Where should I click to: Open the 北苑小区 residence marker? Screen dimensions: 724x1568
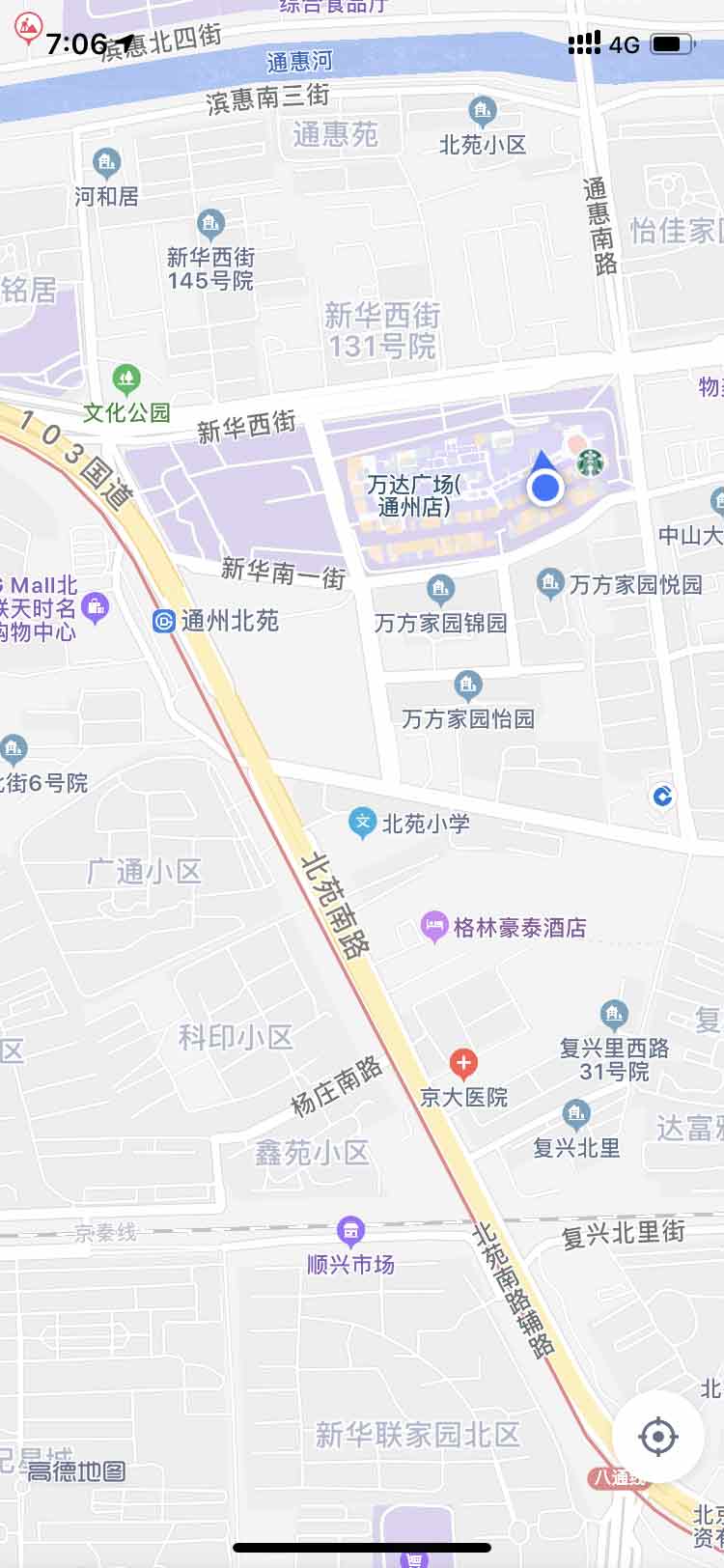482,111
